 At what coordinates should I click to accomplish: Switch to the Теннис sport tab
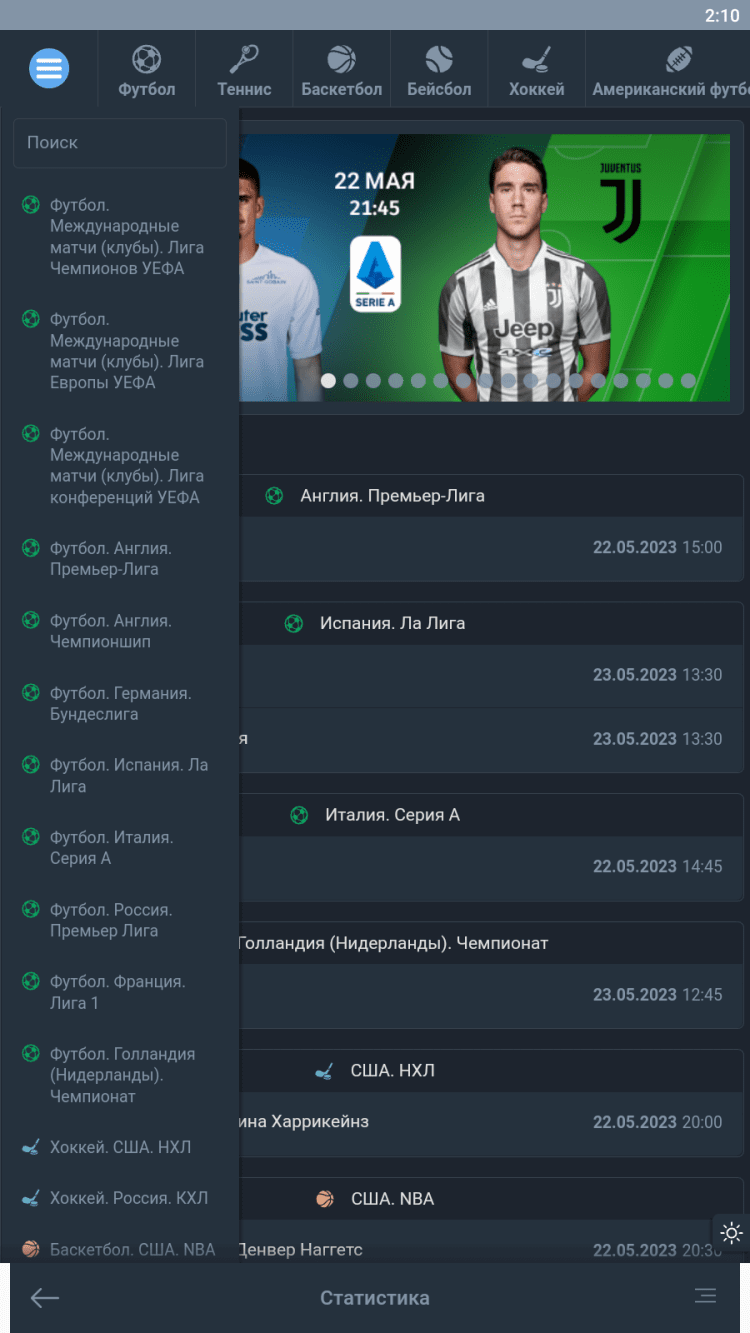(x=244, y=70)
